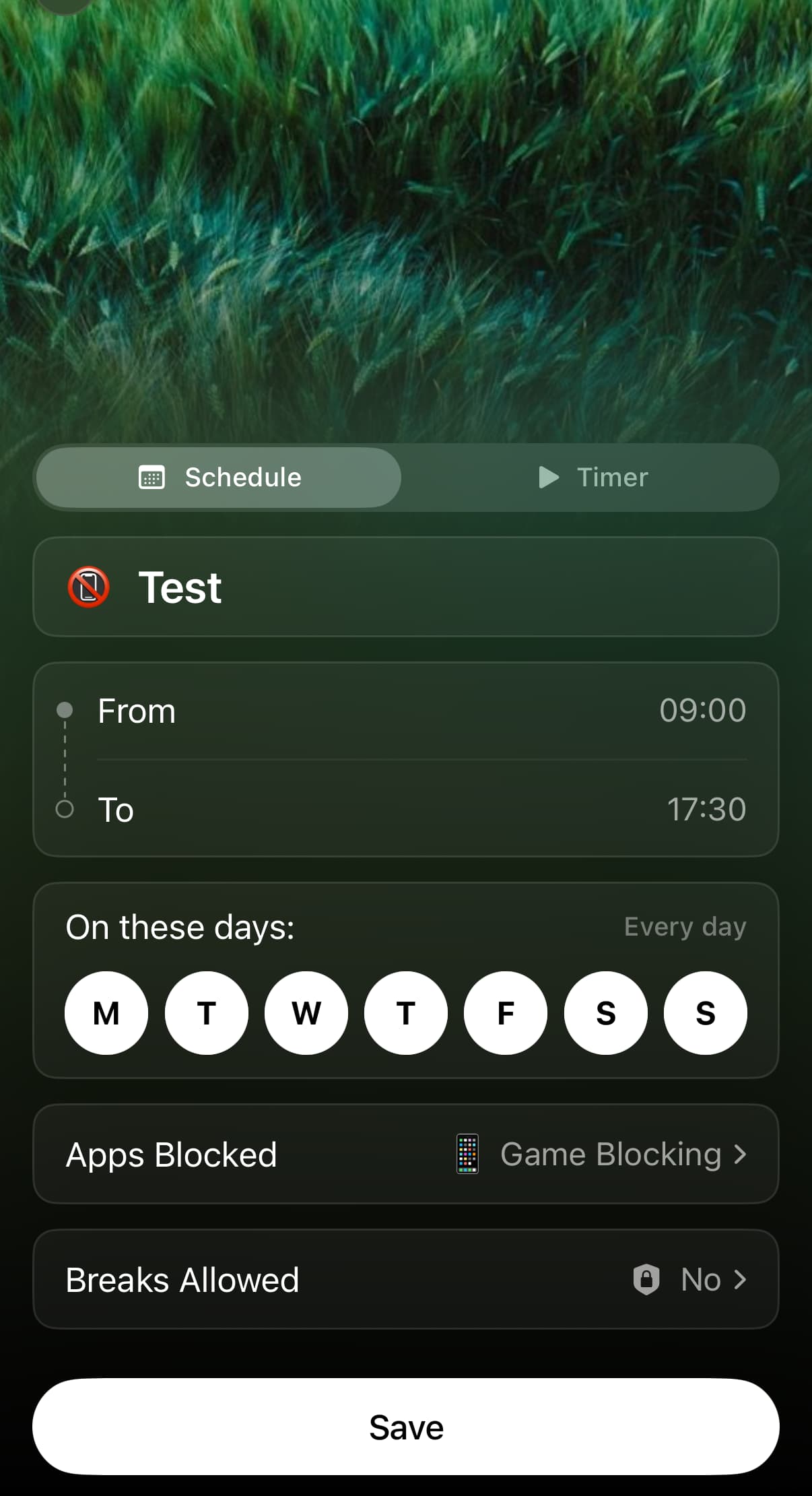This screenshot has width=812, height=1496.
Task: Edit the Test session name field
Action: pos(406,587)
